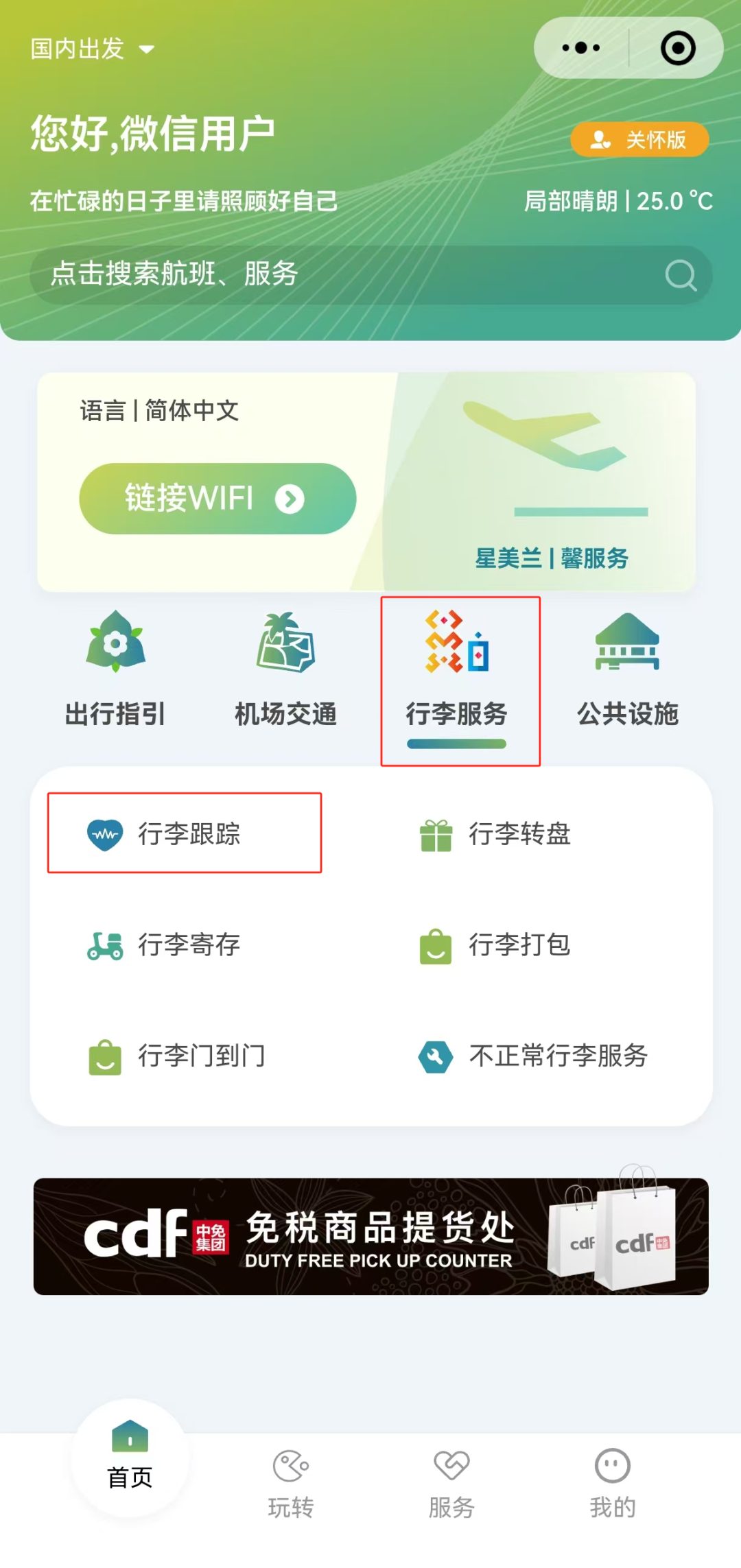Open the mini program more options menu

tap(580, 48)
